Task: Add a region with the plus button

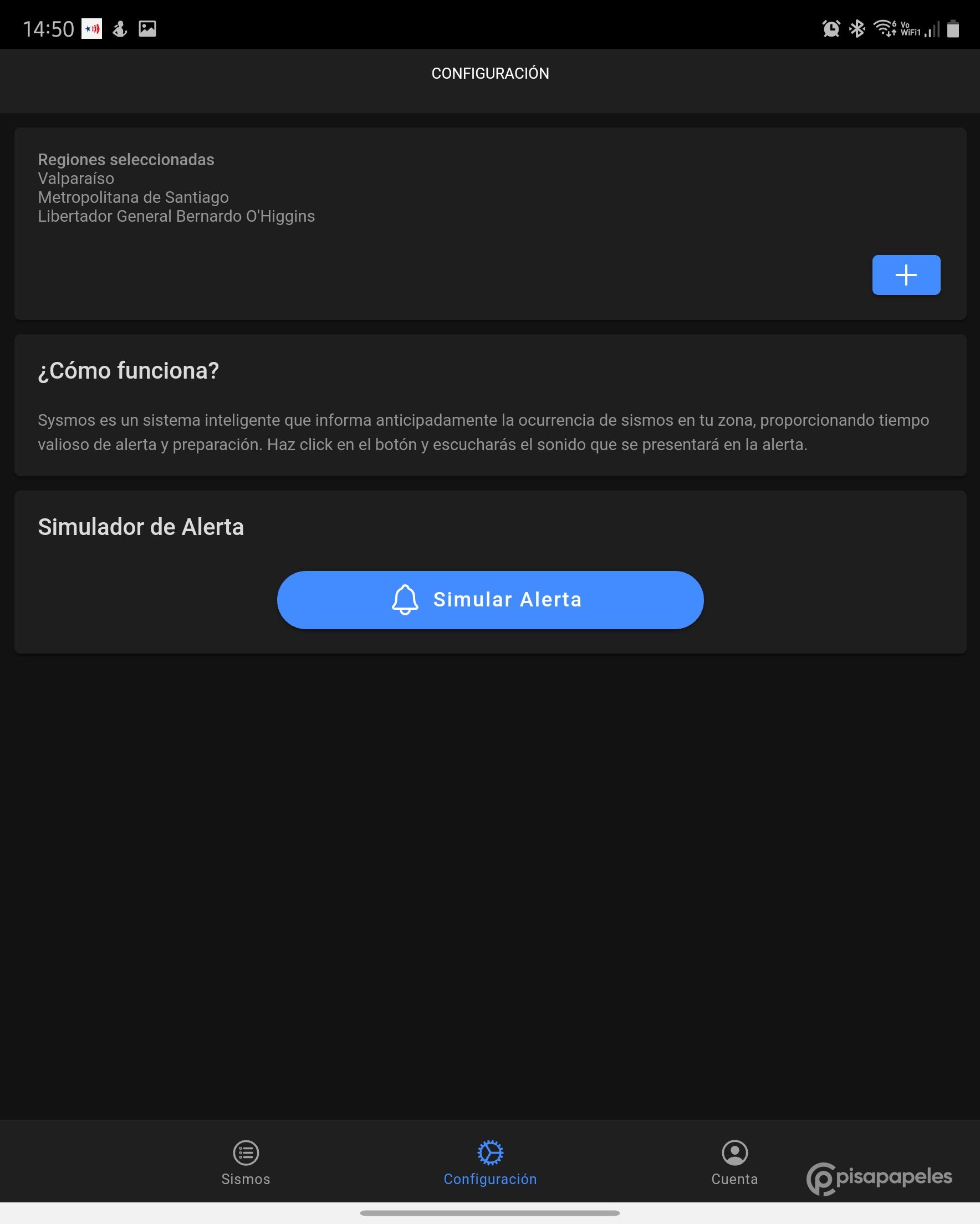Action: tap(906, 275)
